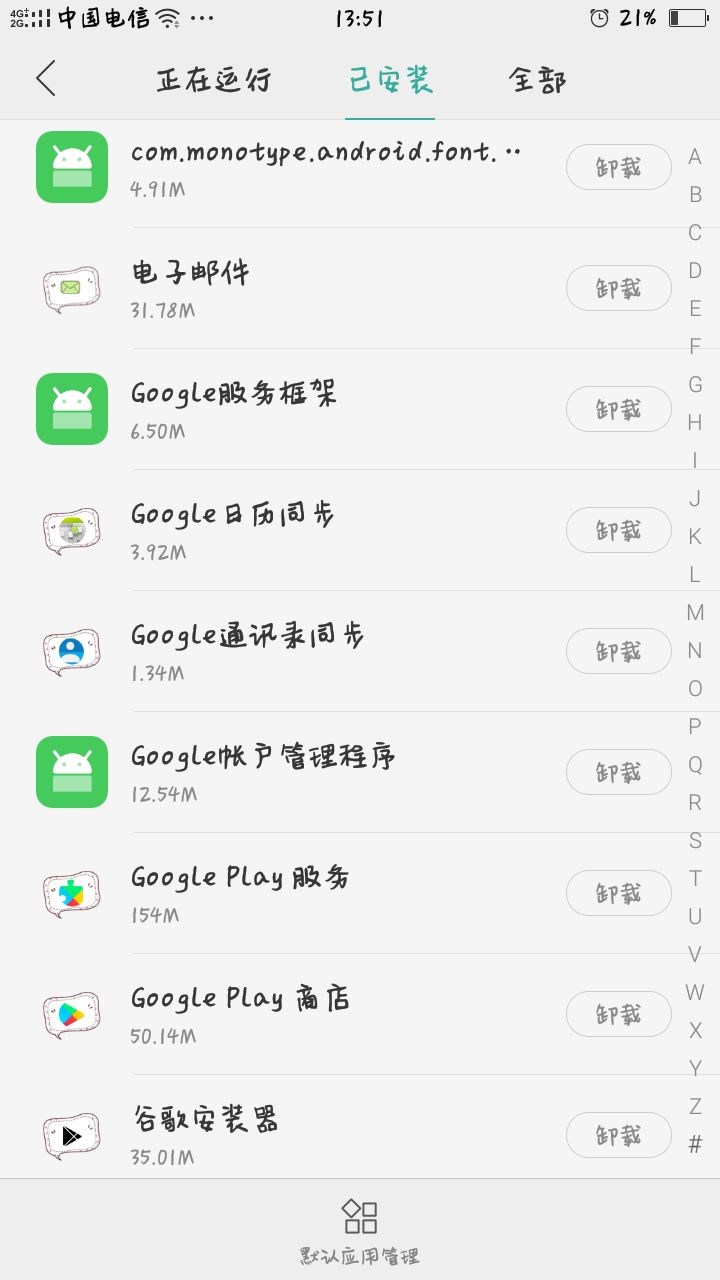Switch to the 正在运行 tab
720x1280 pixels.
[214, 80]
